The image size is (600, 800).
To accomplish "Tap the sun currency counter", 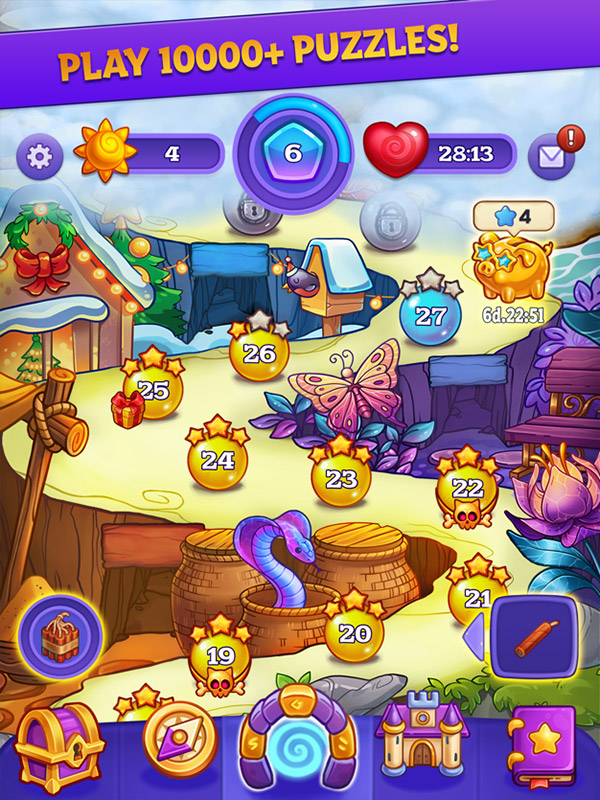I will tap(160, 154).
